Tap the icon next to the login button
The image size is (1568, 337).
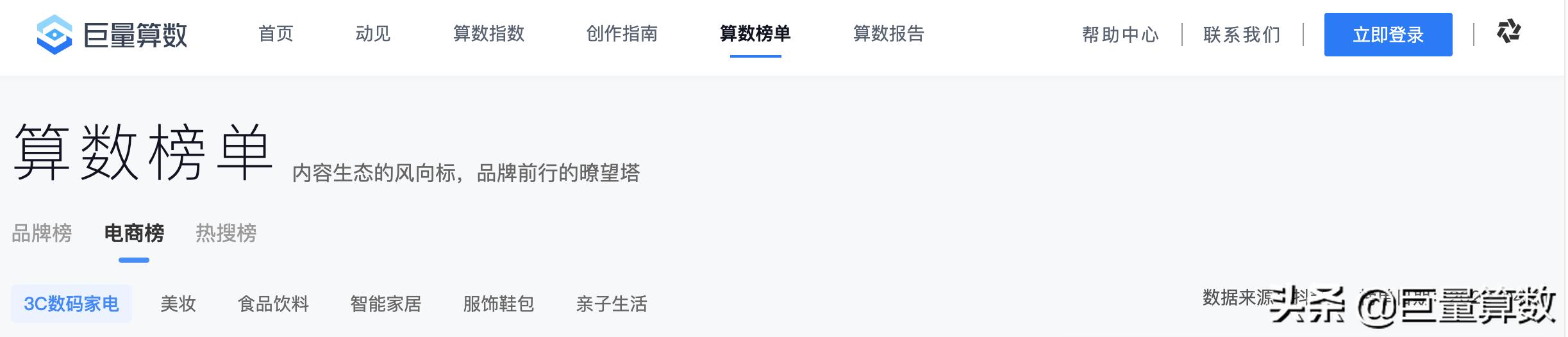1508,31
